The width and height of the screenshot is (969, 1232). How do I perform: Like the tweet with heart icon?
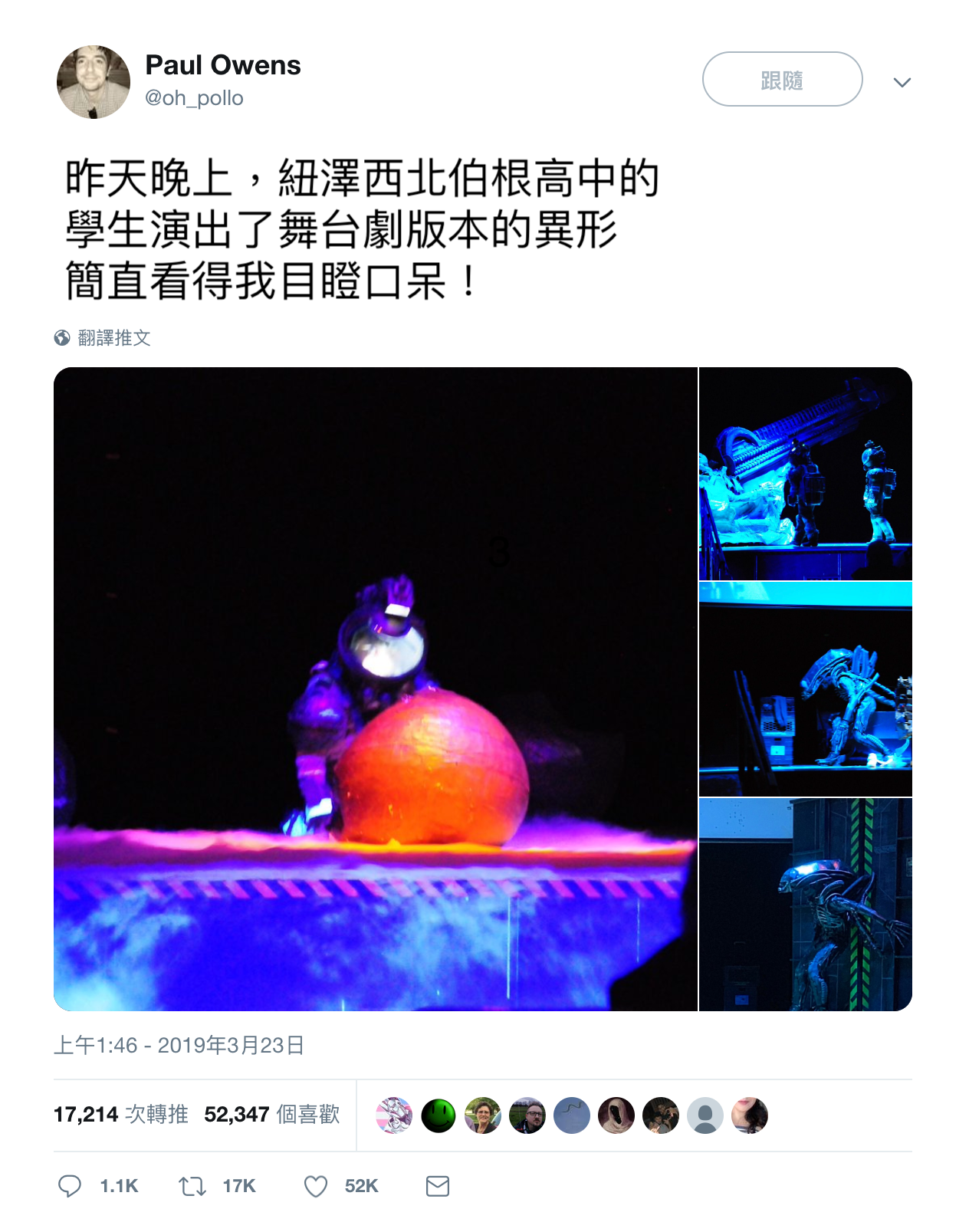pyautogui.click(x=316, y=1186)
